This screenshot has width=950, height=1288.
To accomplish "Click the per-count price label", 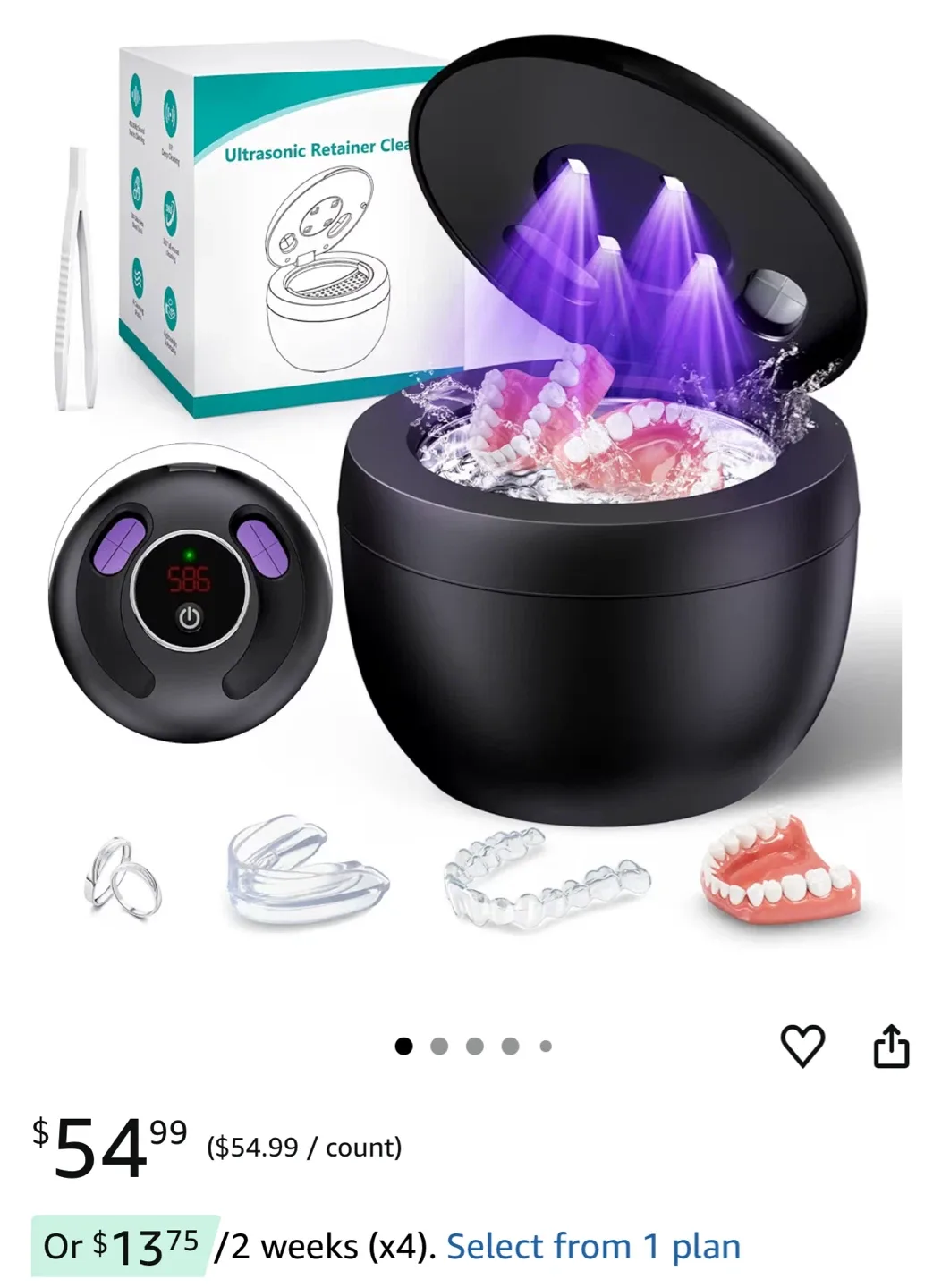I will coord(304,1145).
